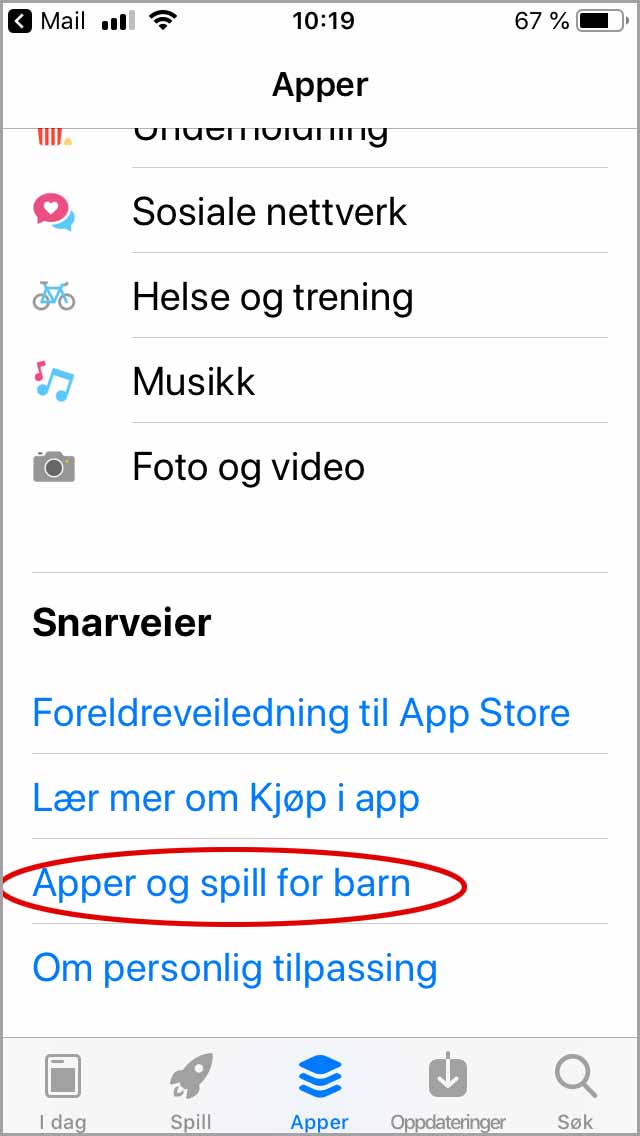Open the Sosiale nettverk category
640x1136 pixels.
click(x=270, y=212)
